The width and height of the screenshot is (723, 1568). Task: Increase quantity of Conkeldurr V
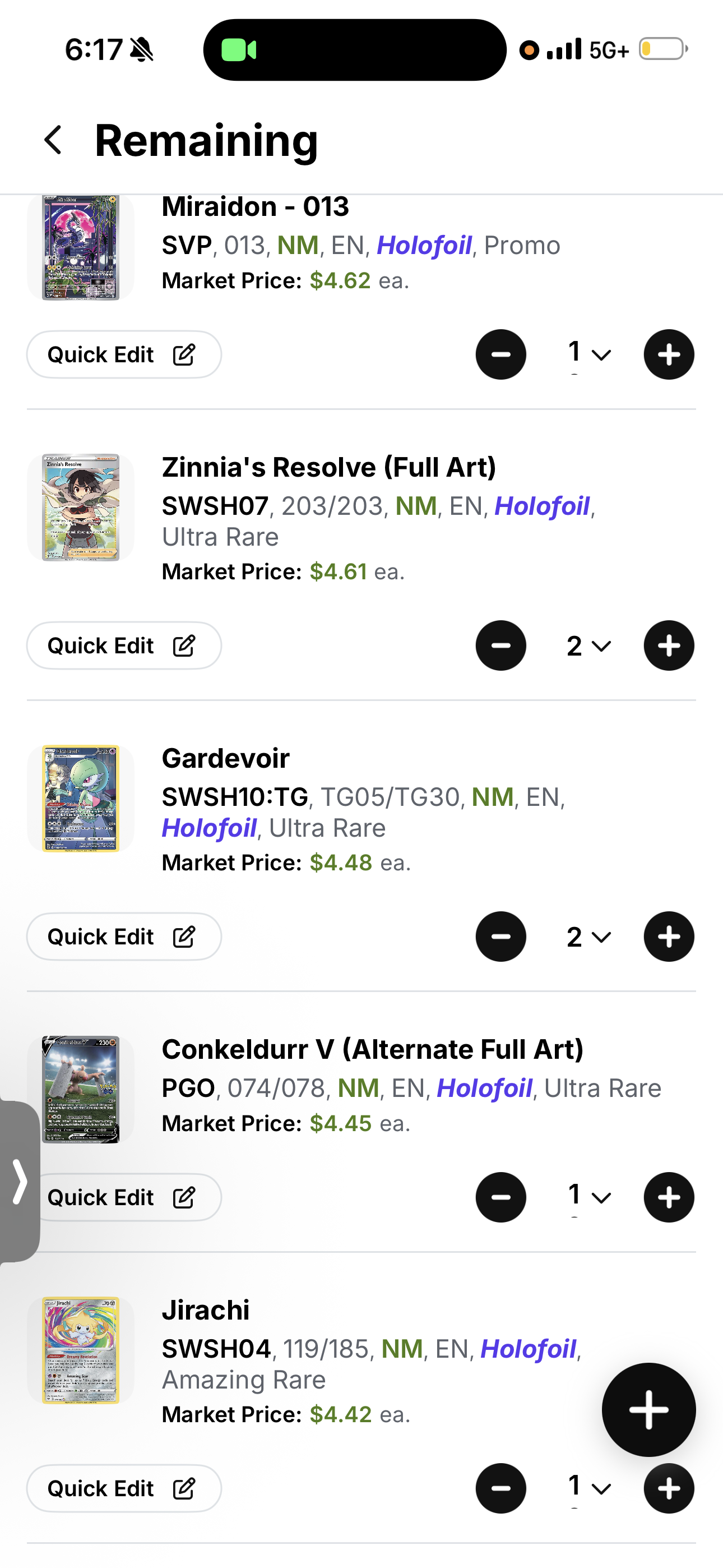point(669,1197)
